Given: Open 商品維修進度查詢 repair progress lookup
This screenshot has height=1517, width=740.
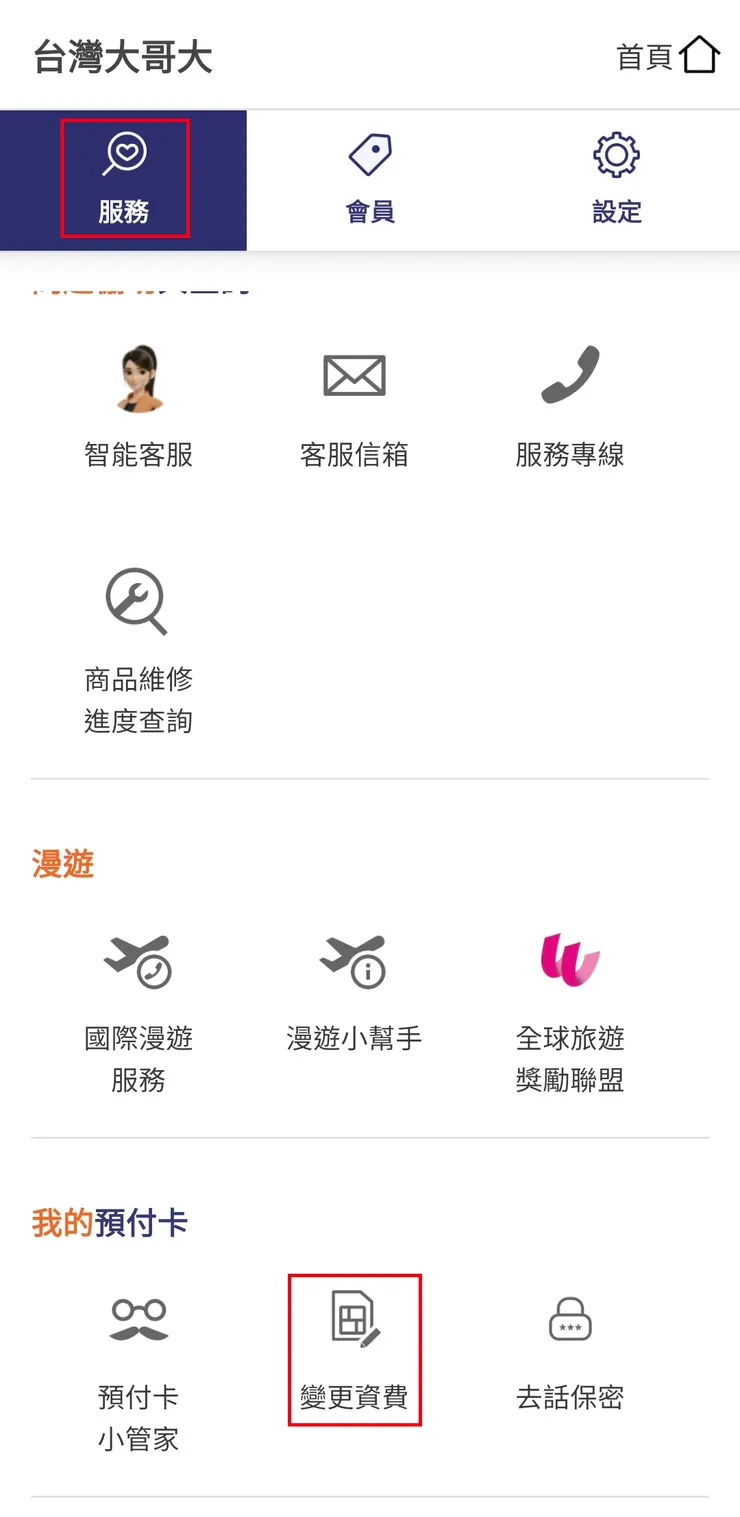Looking at the screenshot, I should coord(138,640).
